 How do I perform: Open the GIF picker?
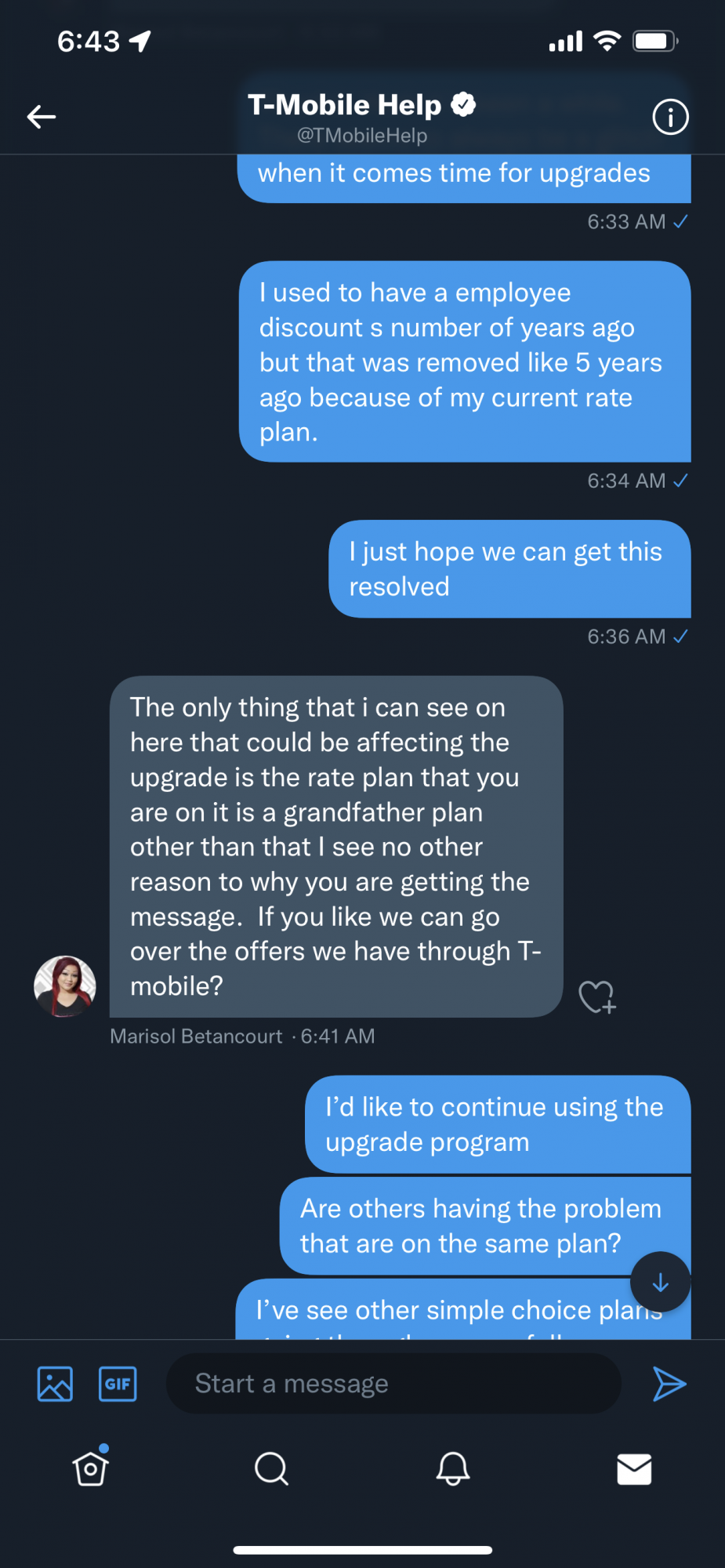tap(118, 1384)
